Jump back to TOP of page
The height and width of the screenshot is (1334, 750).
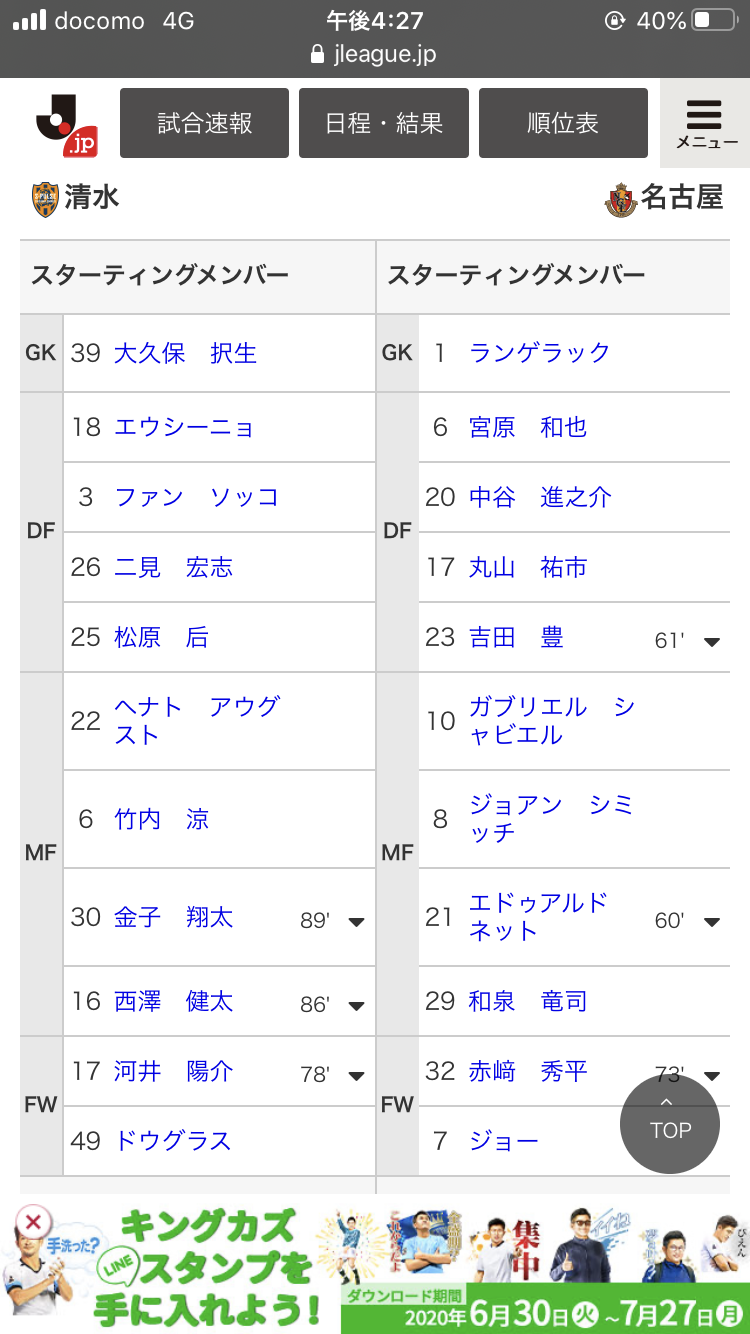[x=669, y=1124]
